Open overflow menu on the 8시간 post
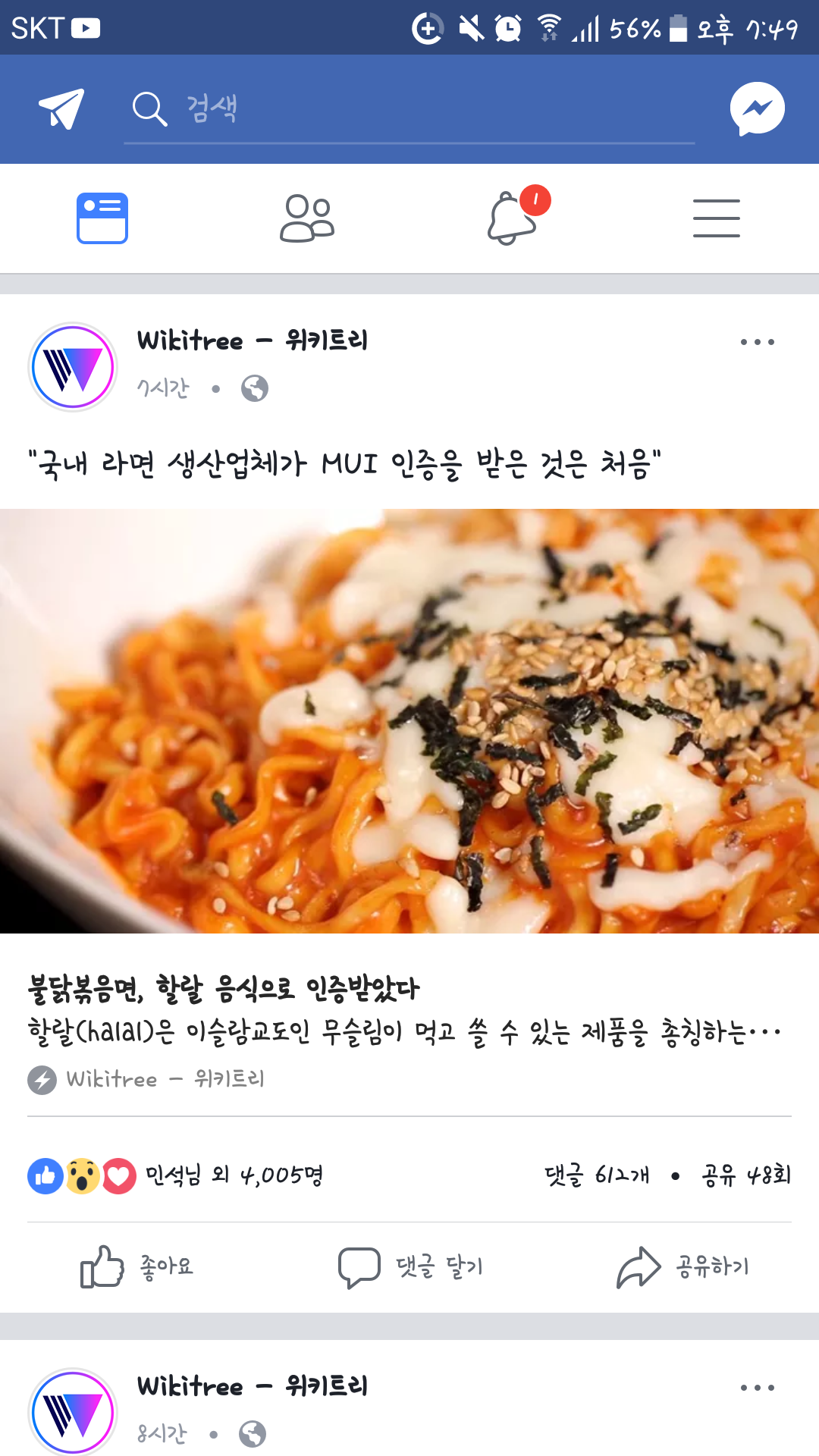The height and width of the screenshot is (1456, 819). point(757,1388)
